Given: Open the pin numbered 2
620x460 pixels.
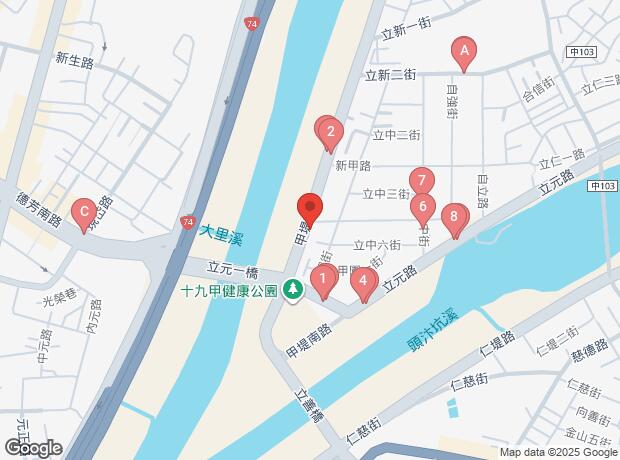Looking at the screenshot, I should pyautogui.click(x=331, y=131).
